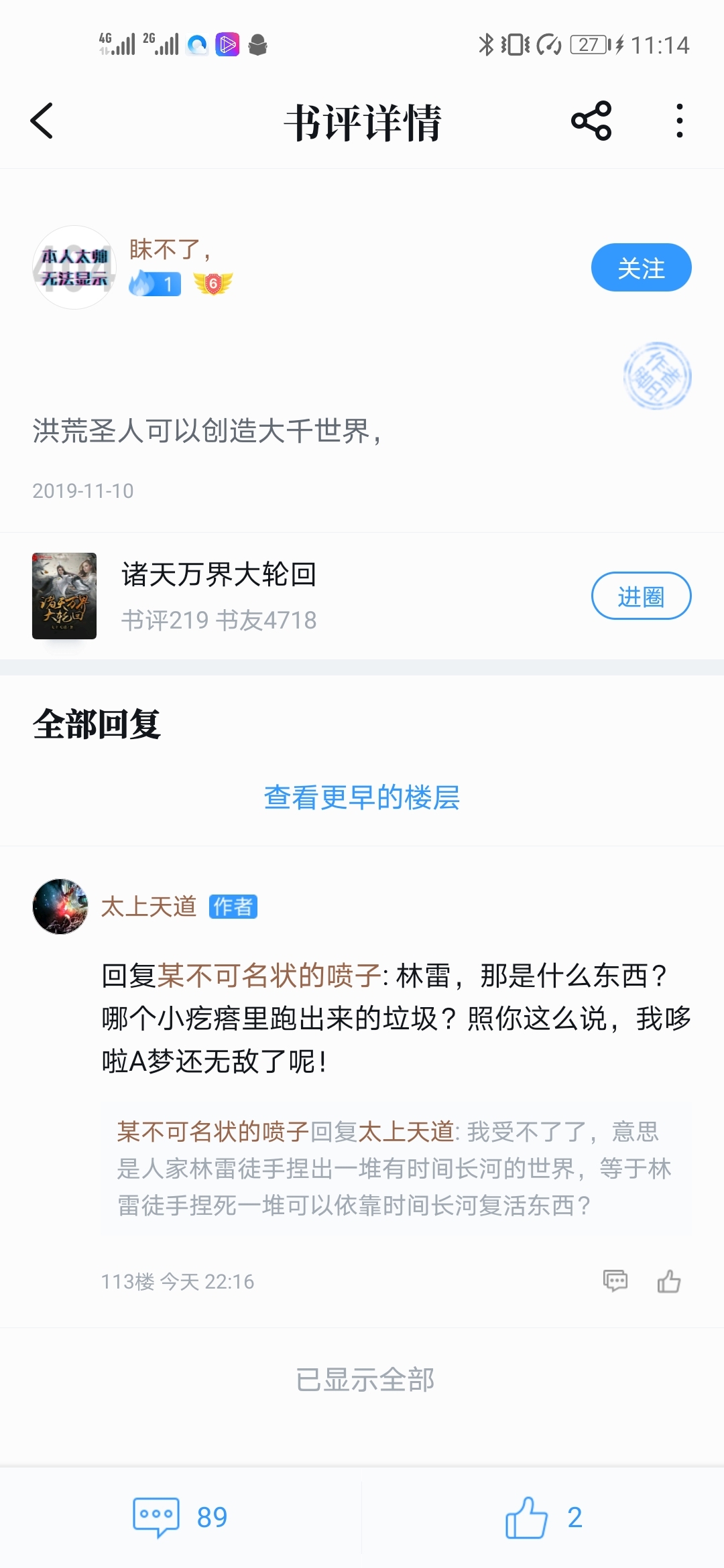The width and height of the screenshot is (724, 1568).
Task: Go back from the 书评详情 page
Action: coord(42,121)
